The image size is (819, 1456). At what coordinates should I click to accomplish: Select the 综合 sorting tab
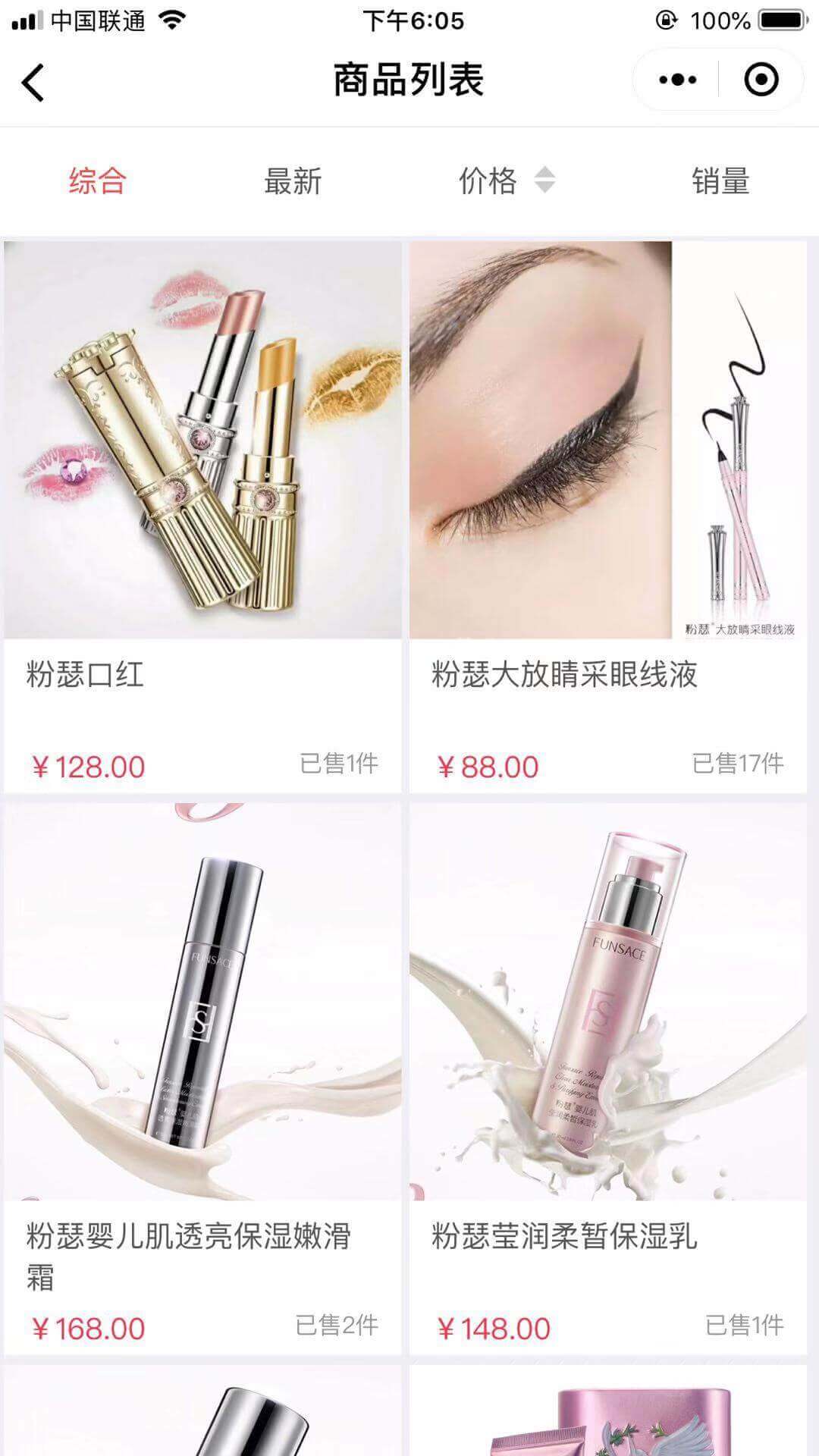97,181
